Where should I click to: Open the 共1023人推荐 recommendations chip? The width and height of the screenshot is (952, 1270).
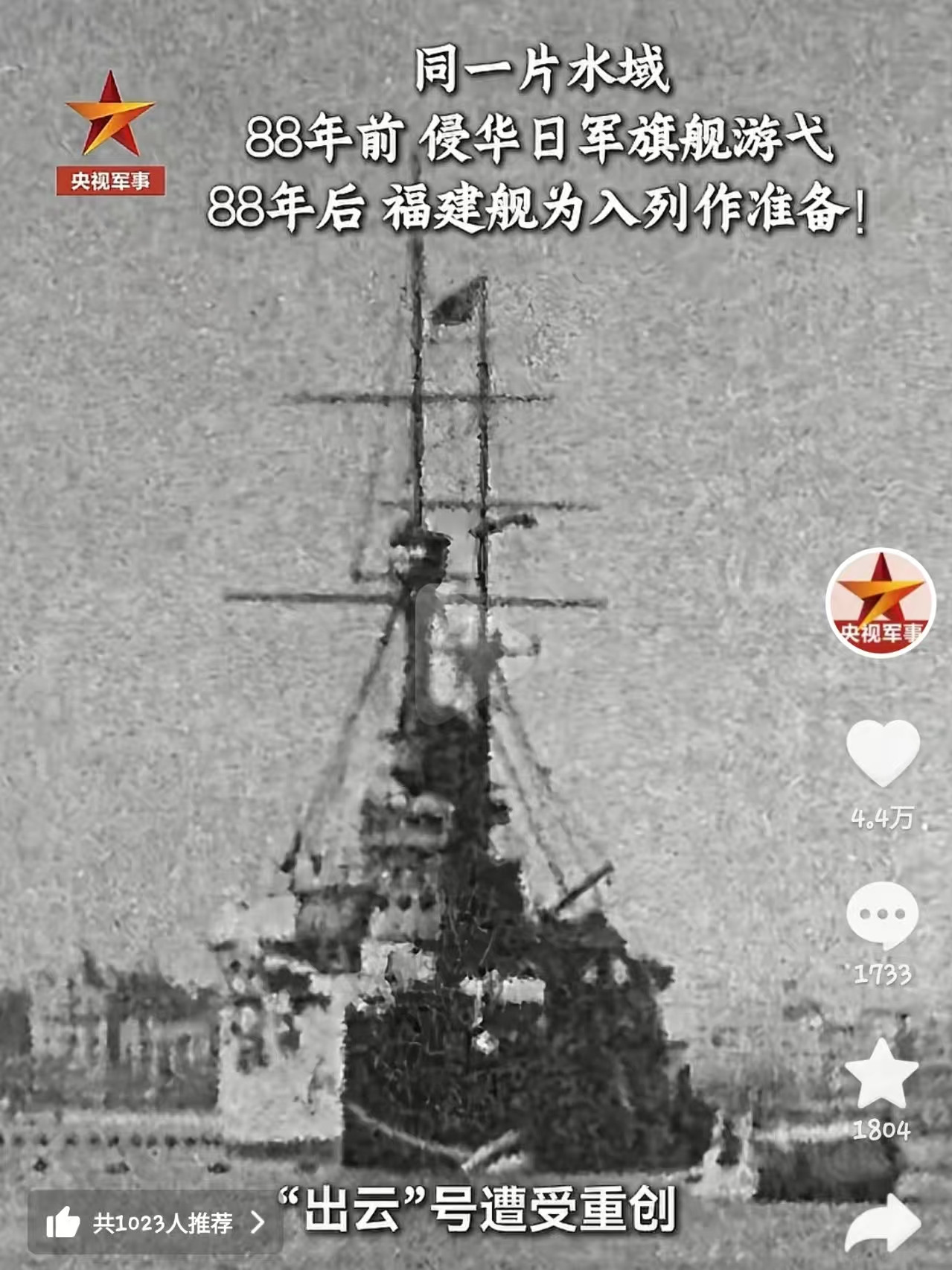(x=156, y=1222)
